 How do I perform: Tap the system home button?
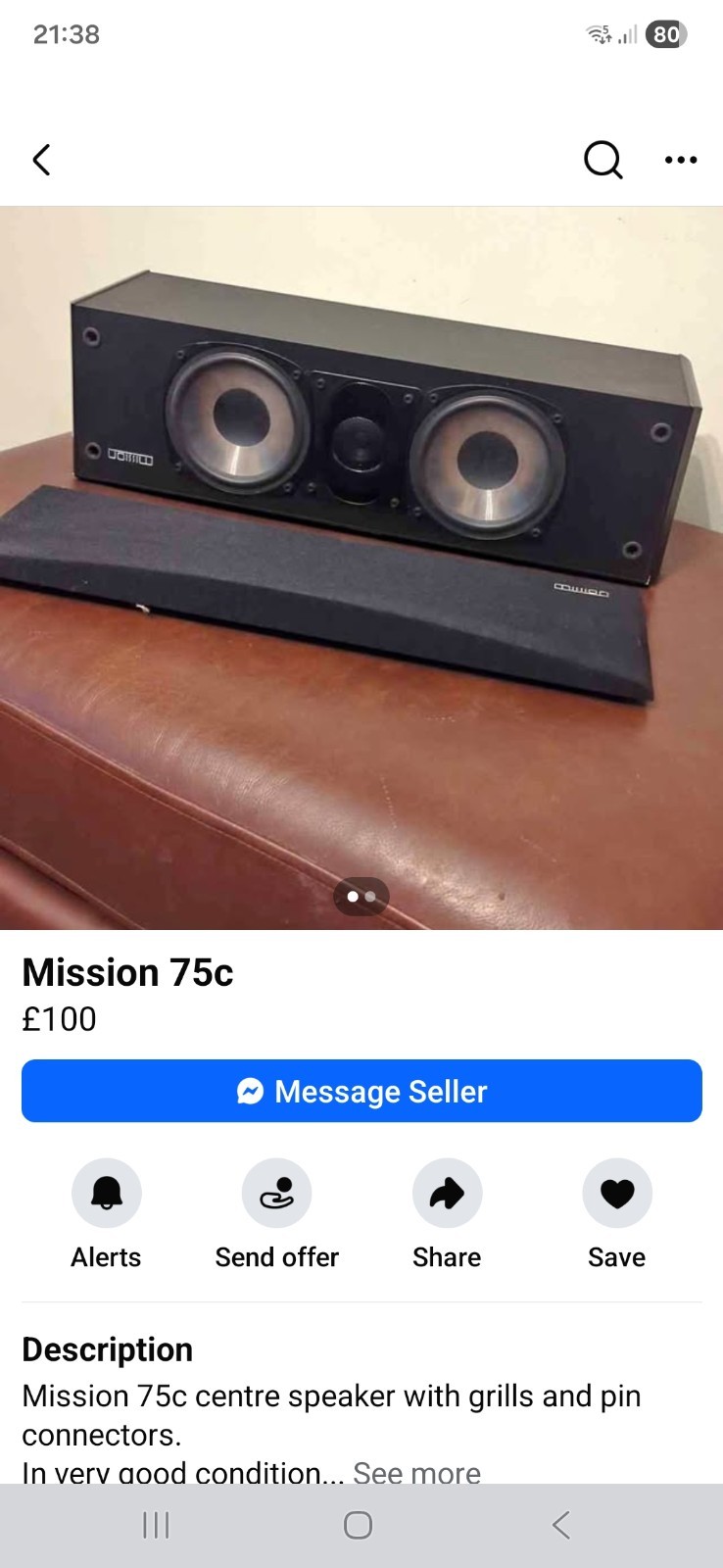click(359, 1525)
